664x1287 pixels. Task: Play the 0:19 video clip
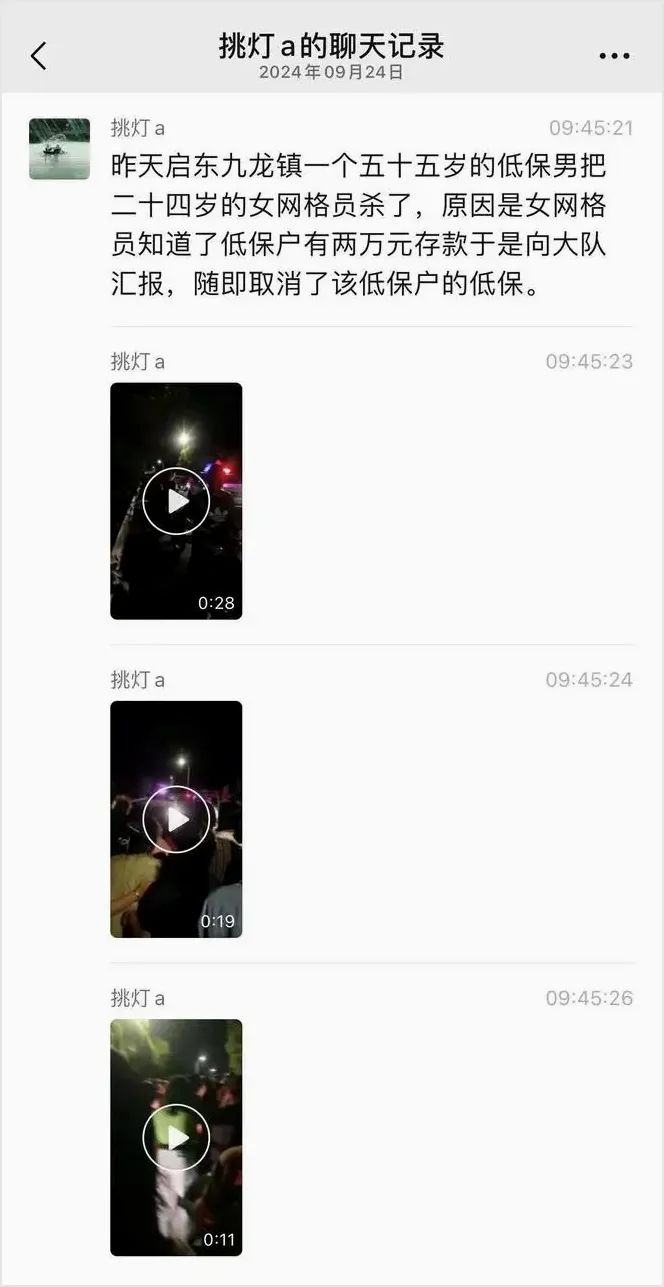pos(176,819)
